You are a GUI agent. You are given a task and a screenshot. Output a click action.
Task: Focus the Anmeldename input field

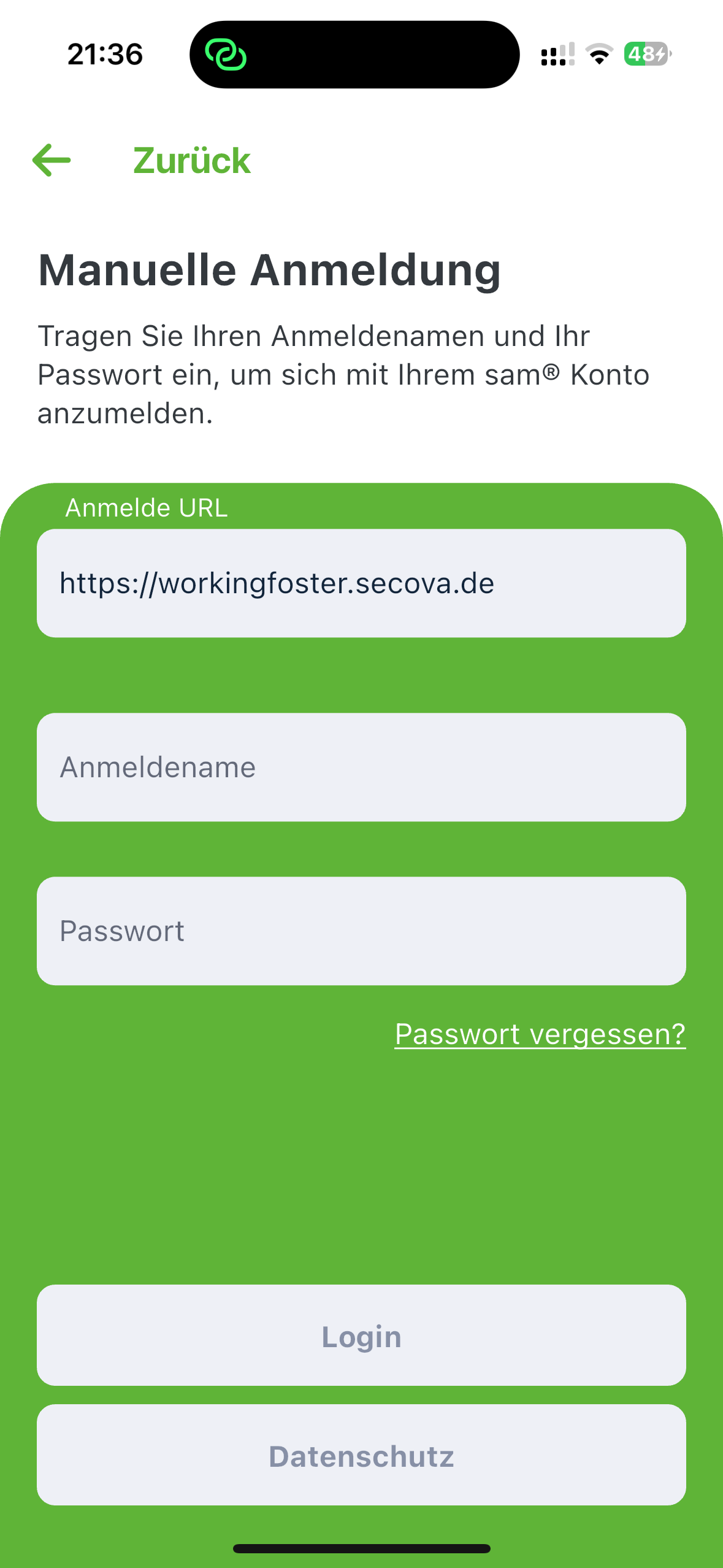coord(361,767)
